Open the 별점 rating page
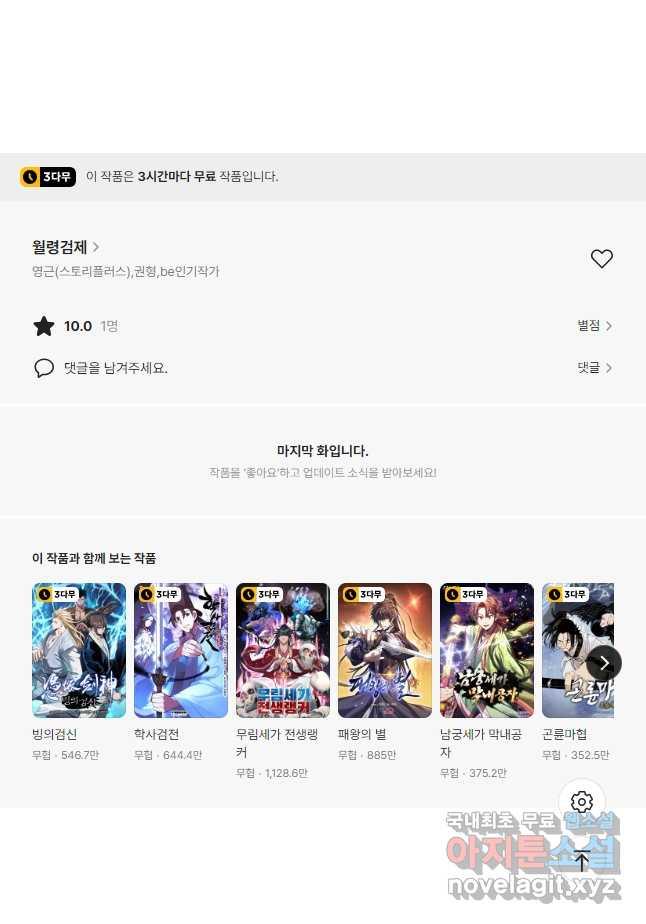The height and width of the screenshot is (924, 646). tap(594, 326)
